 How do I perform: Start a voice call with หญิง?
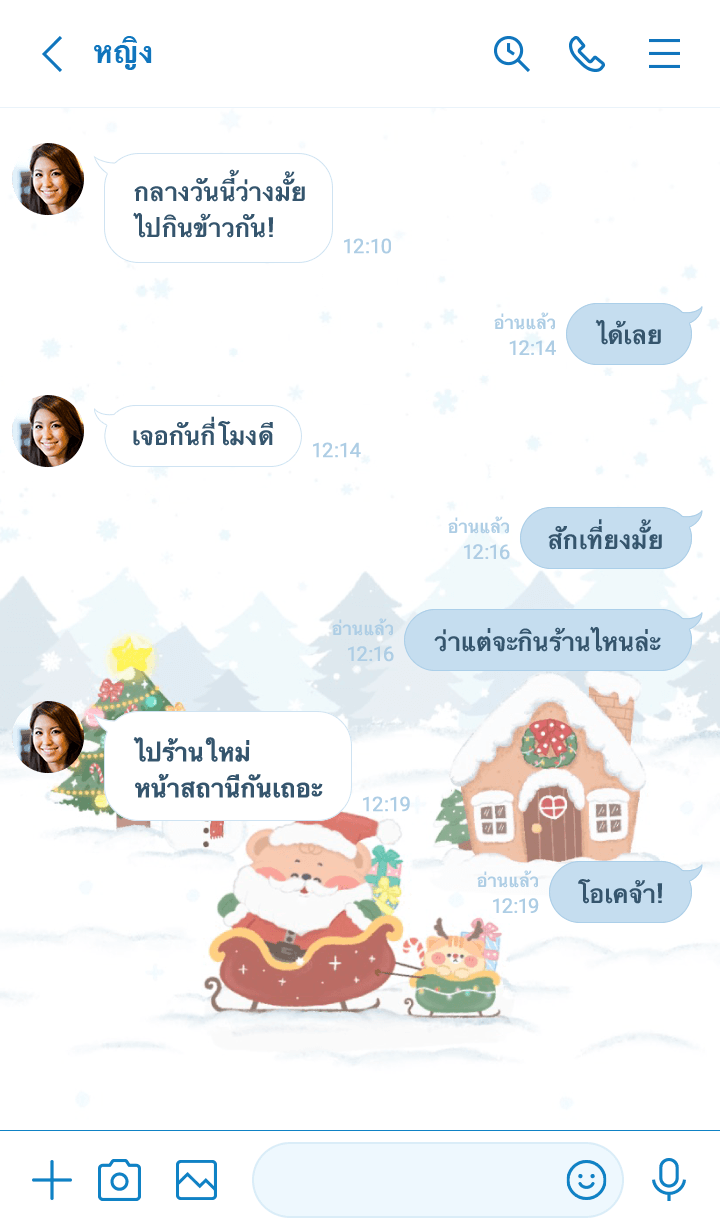tap(587, 54)
